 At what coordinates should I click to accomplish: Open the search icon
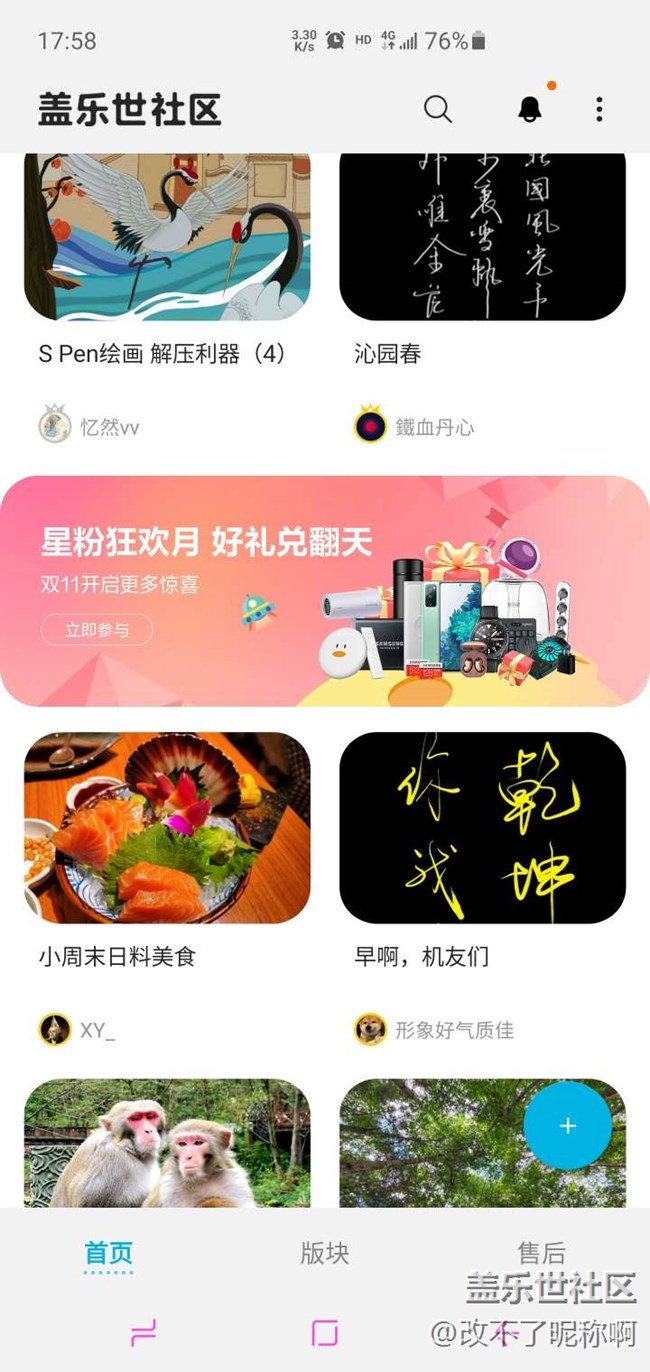(x=438, y=109)
